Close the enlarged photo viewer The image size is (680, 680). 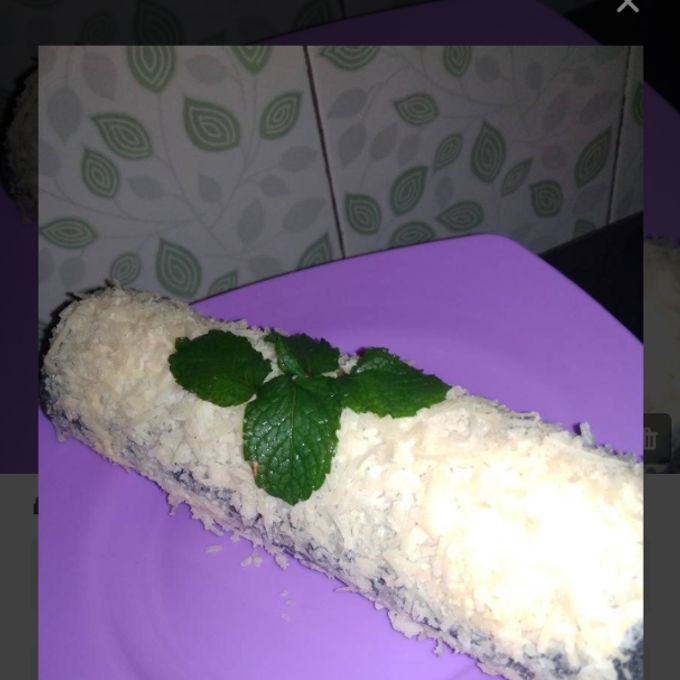coord(627,6)
